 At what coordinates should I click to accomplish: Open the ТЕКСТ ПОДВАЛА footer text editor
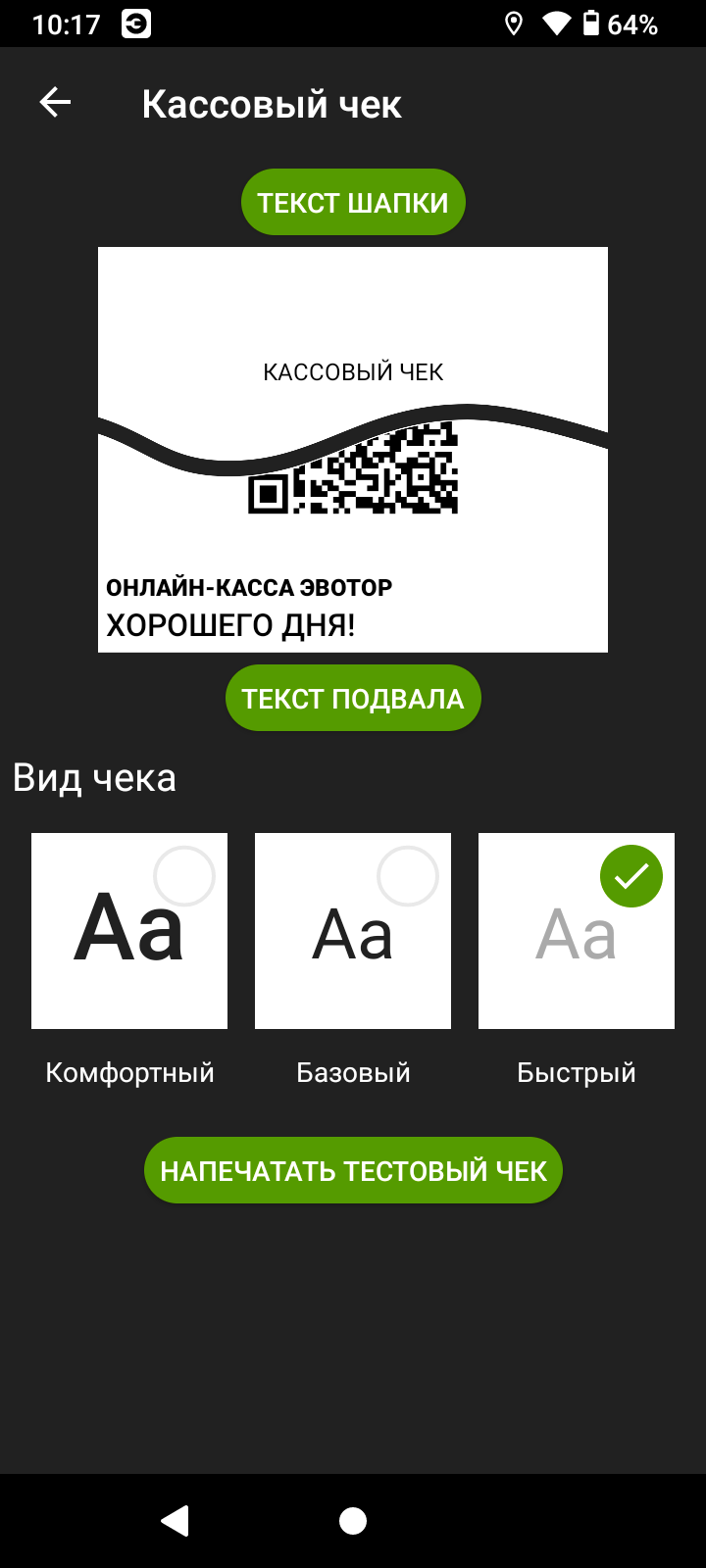pos(353,699)
